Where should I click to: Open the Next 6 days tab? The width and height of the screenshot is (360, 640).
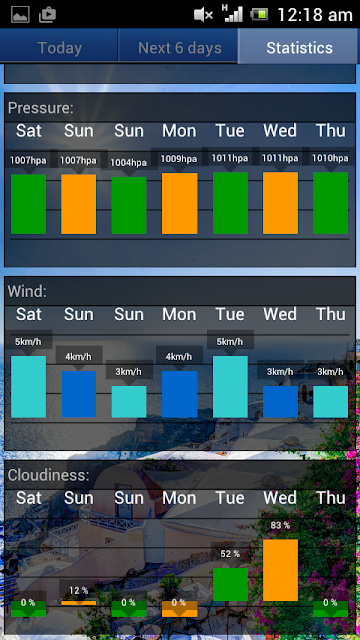[x=178, y=46]
